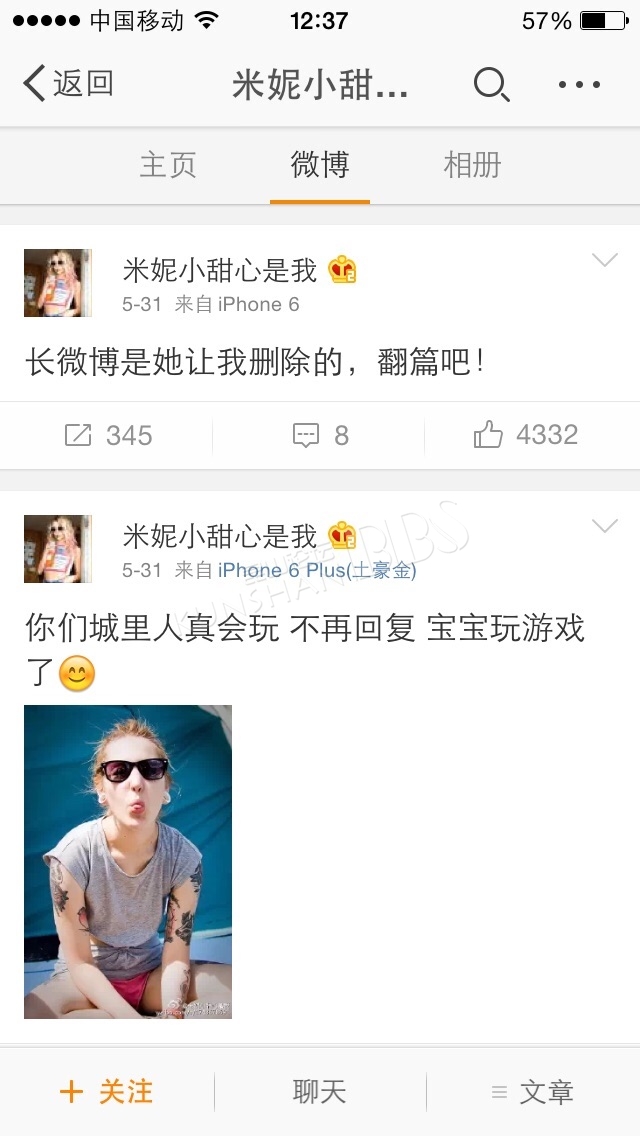
Task: Open the photo in the 你们城里人 post
Action: coord(128,861)
